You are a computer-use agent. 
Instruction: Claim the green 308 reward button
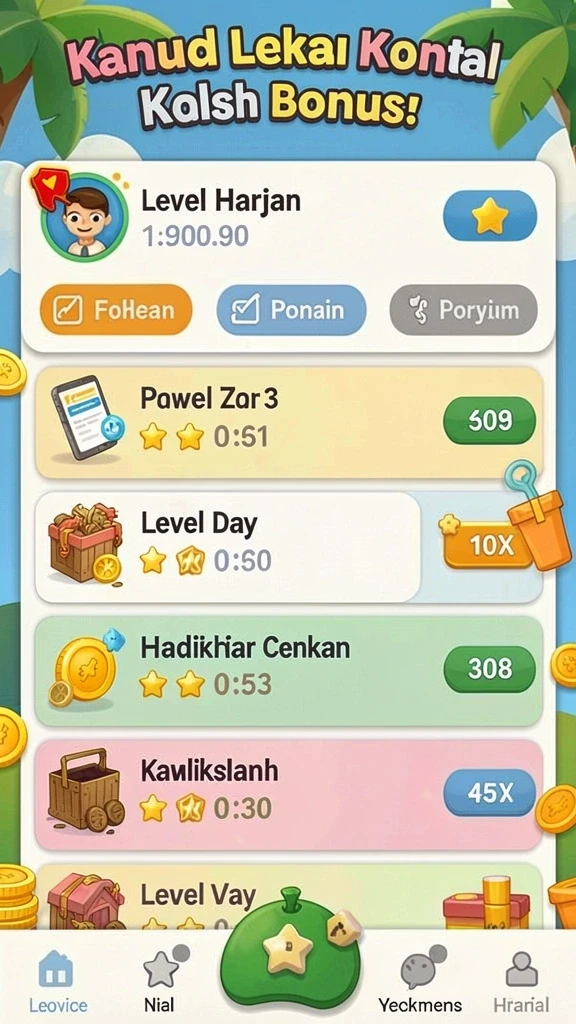[490, 669]
